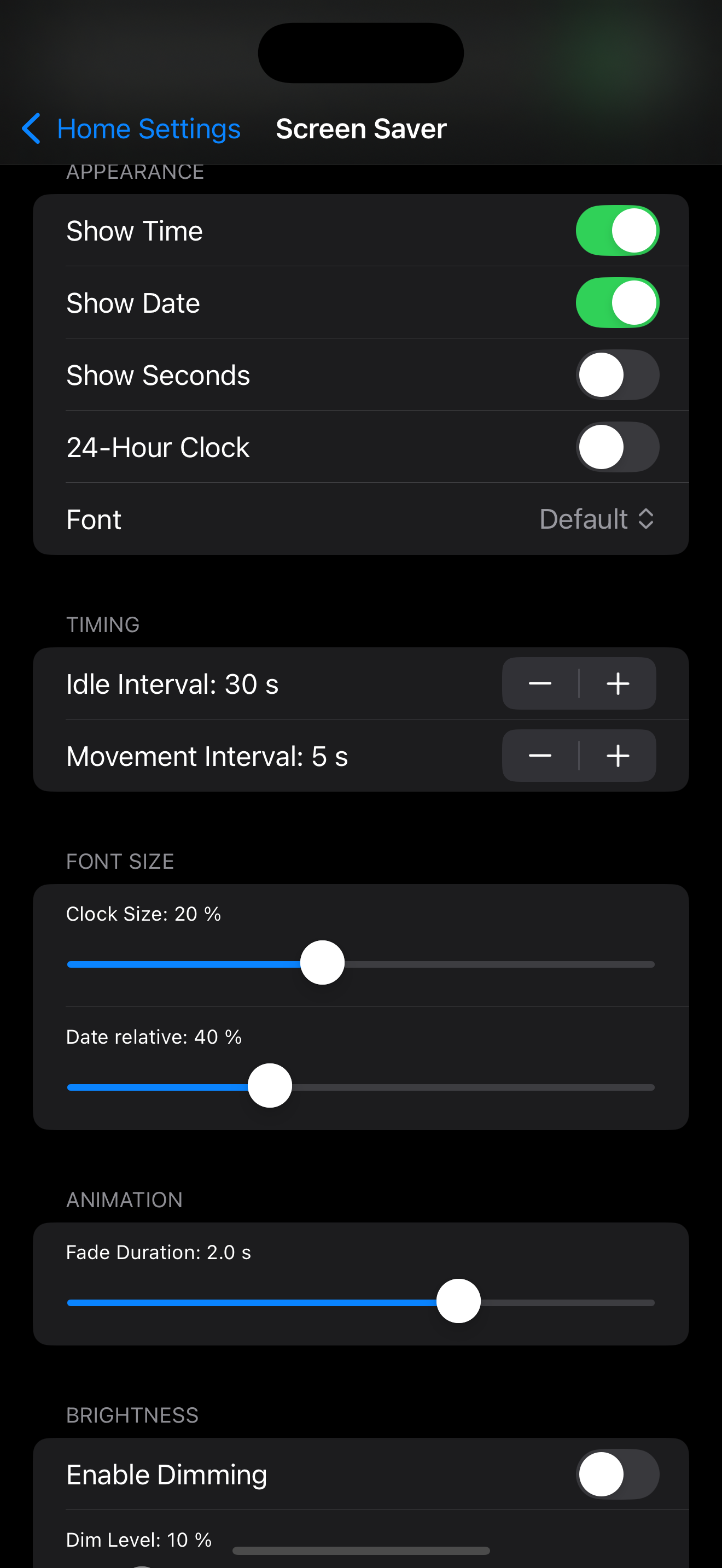Raise Movement Interval using plus button

tap(618, 756)
